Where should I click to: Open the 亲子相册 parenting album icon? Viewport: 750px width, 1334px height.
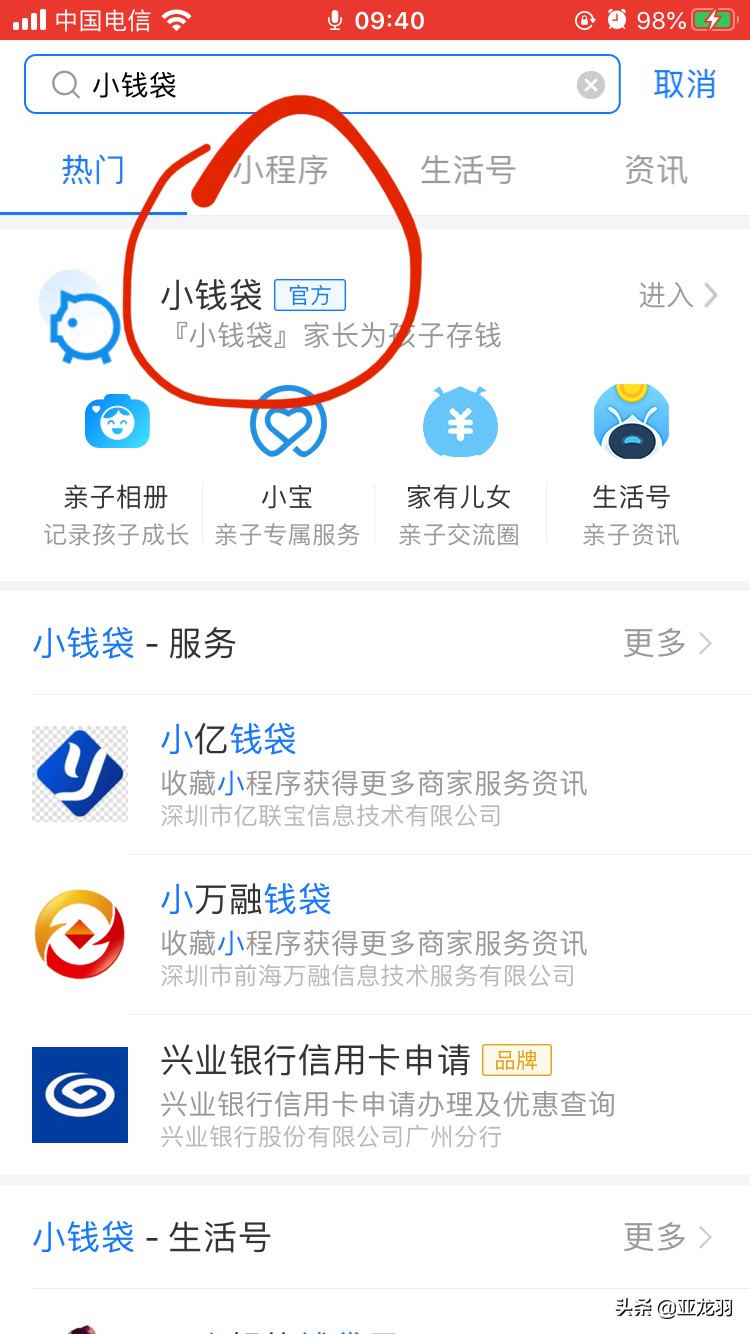pos(117,422)
